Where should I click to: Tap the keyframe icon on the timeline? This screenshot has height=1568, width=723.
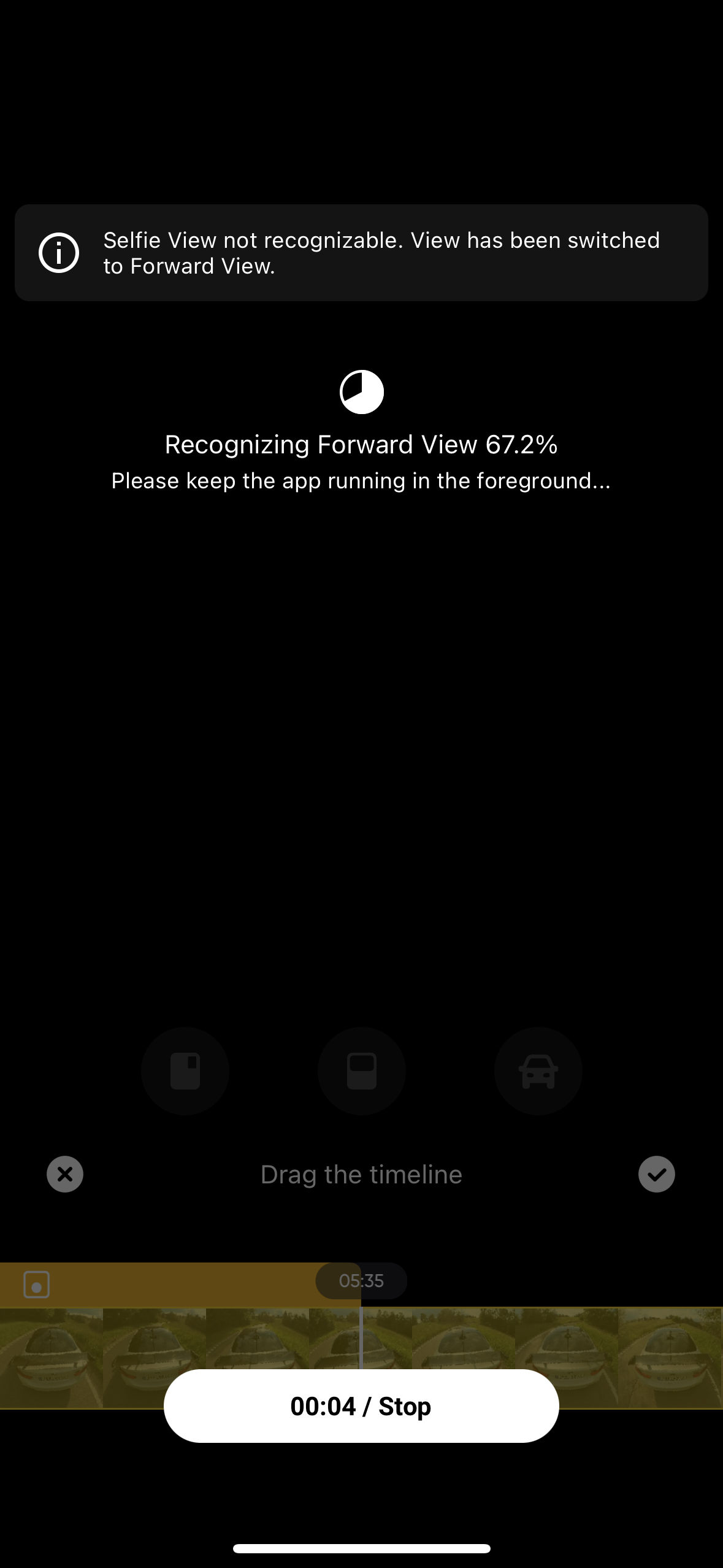(37, 1285)
